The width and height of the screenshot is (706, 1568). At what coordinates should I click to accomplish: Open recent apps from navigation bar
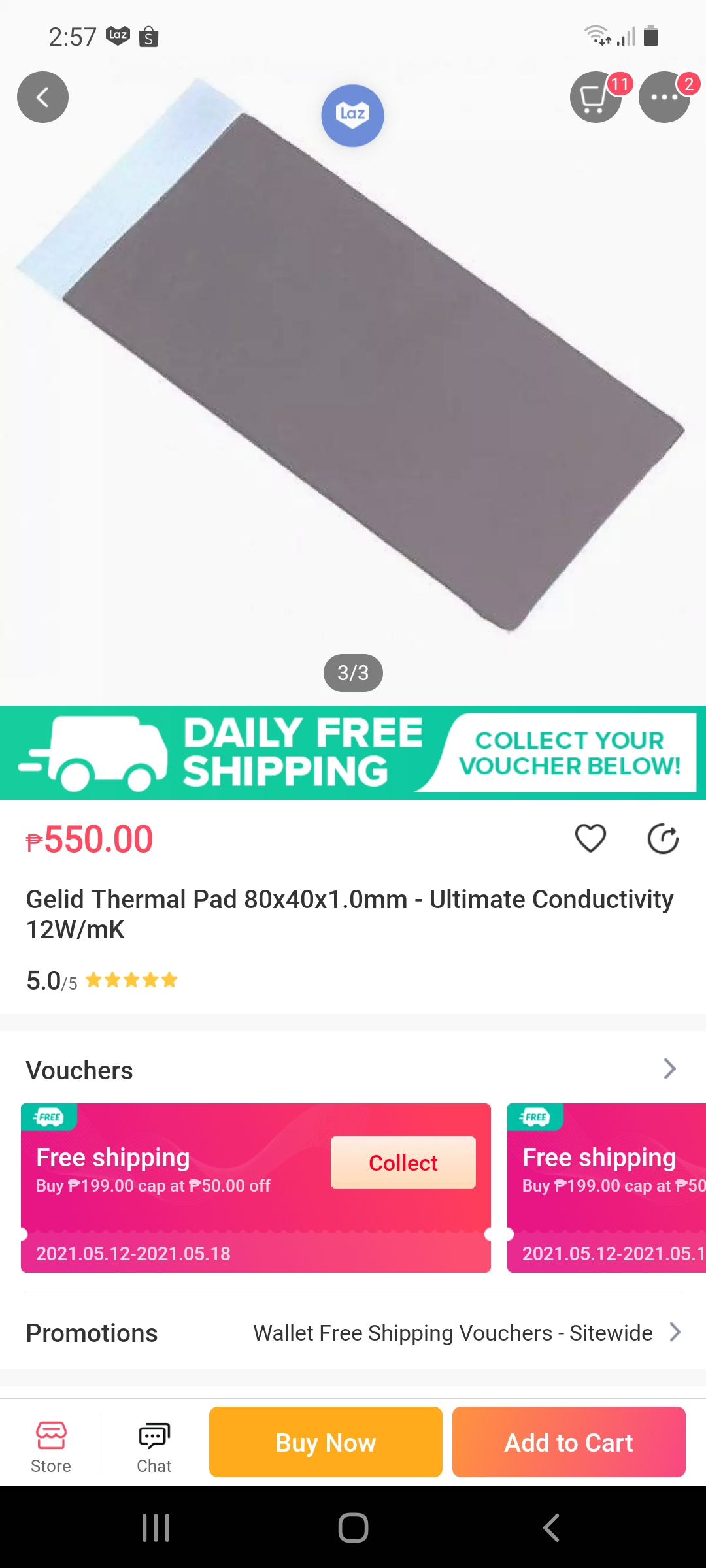[156, 1527]
